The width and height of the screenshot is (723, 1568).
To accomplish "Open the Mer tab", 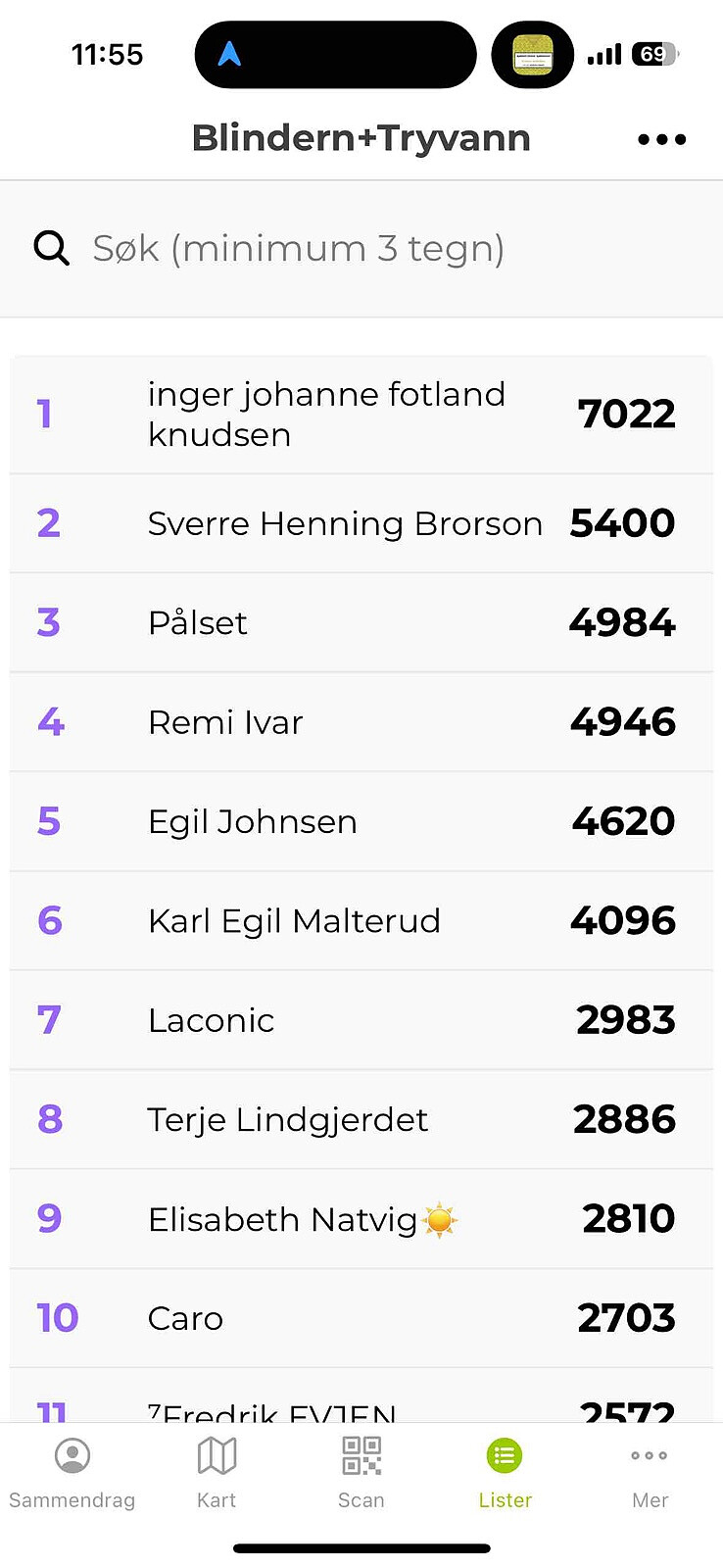I will point(650,1472).
